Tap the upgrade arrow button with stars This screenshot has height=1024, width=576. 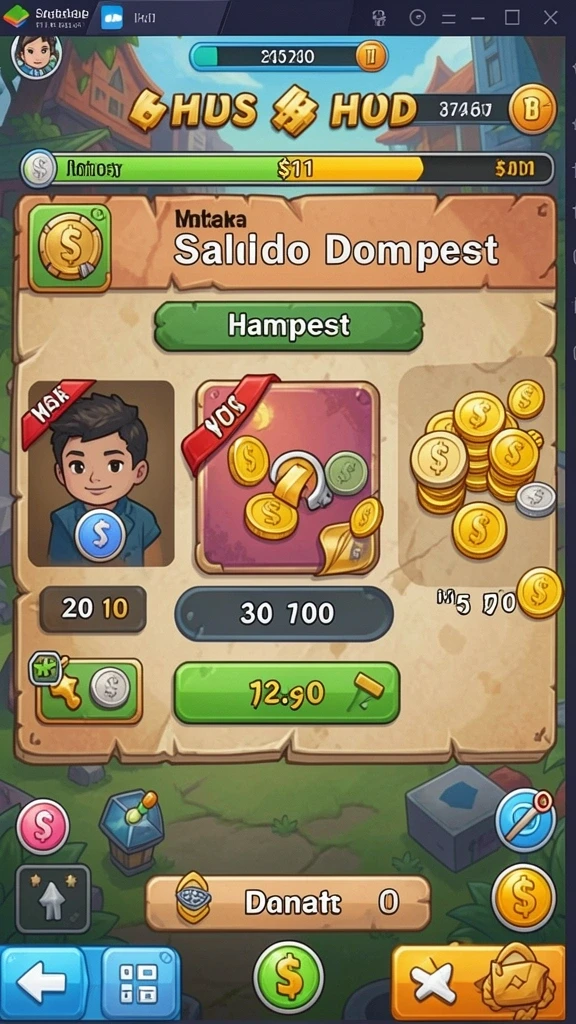point(53,899)
